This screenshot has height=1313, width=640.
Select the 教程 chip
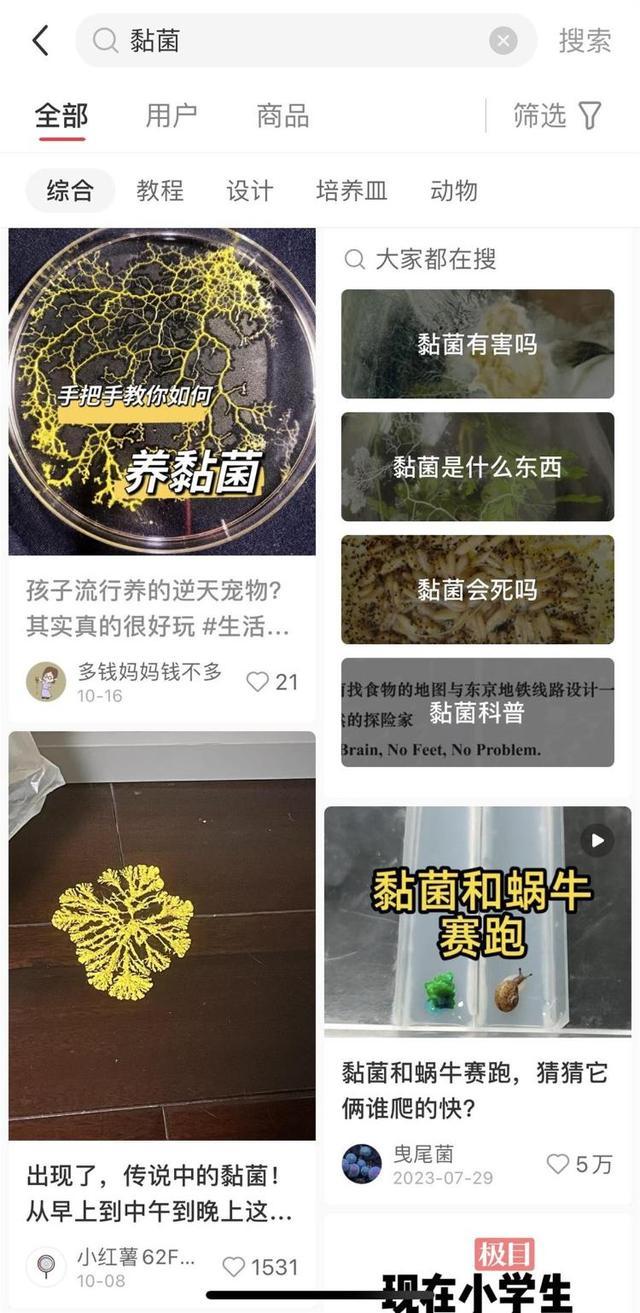[160, 190]
